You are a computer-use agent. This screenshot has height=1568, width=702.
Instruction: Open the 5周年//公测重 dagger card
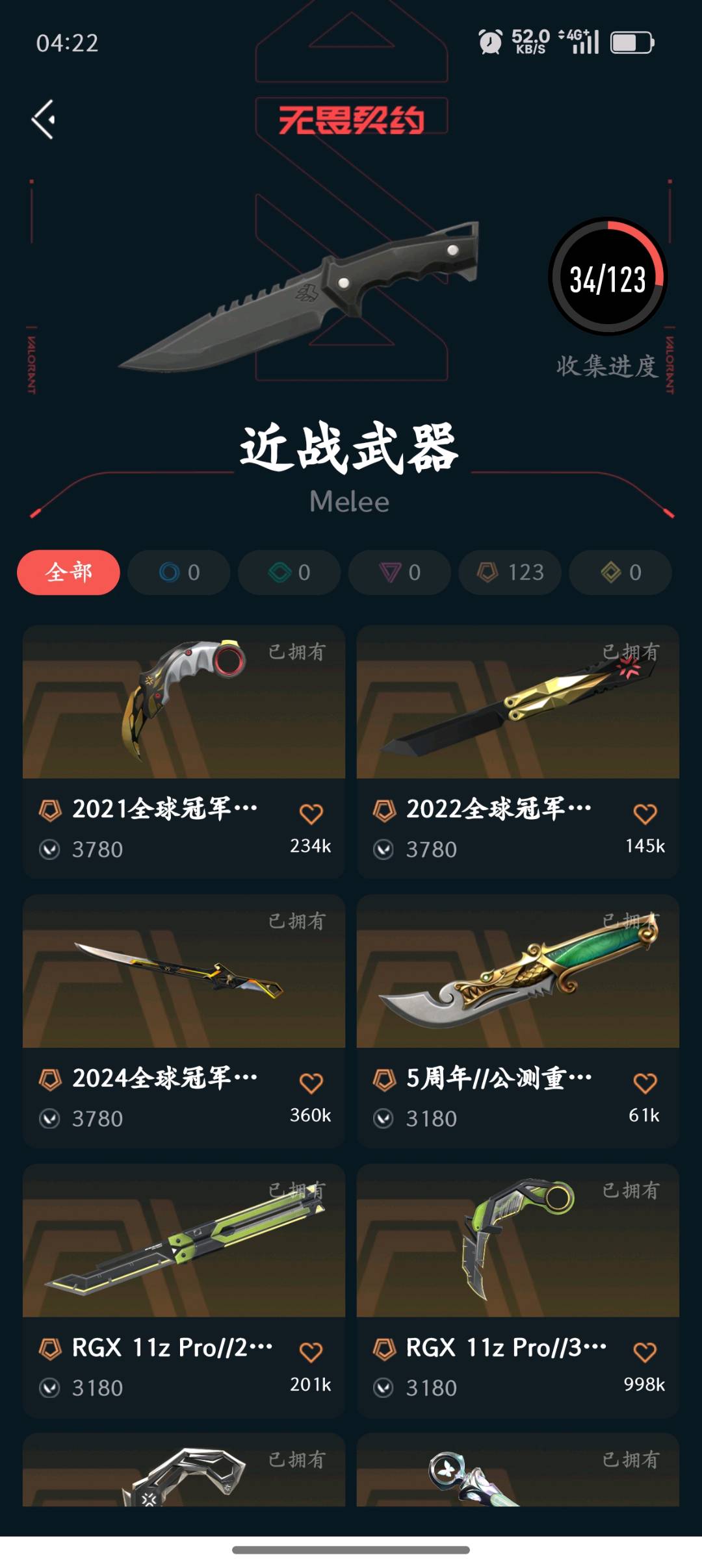click(x=518, y=972)
